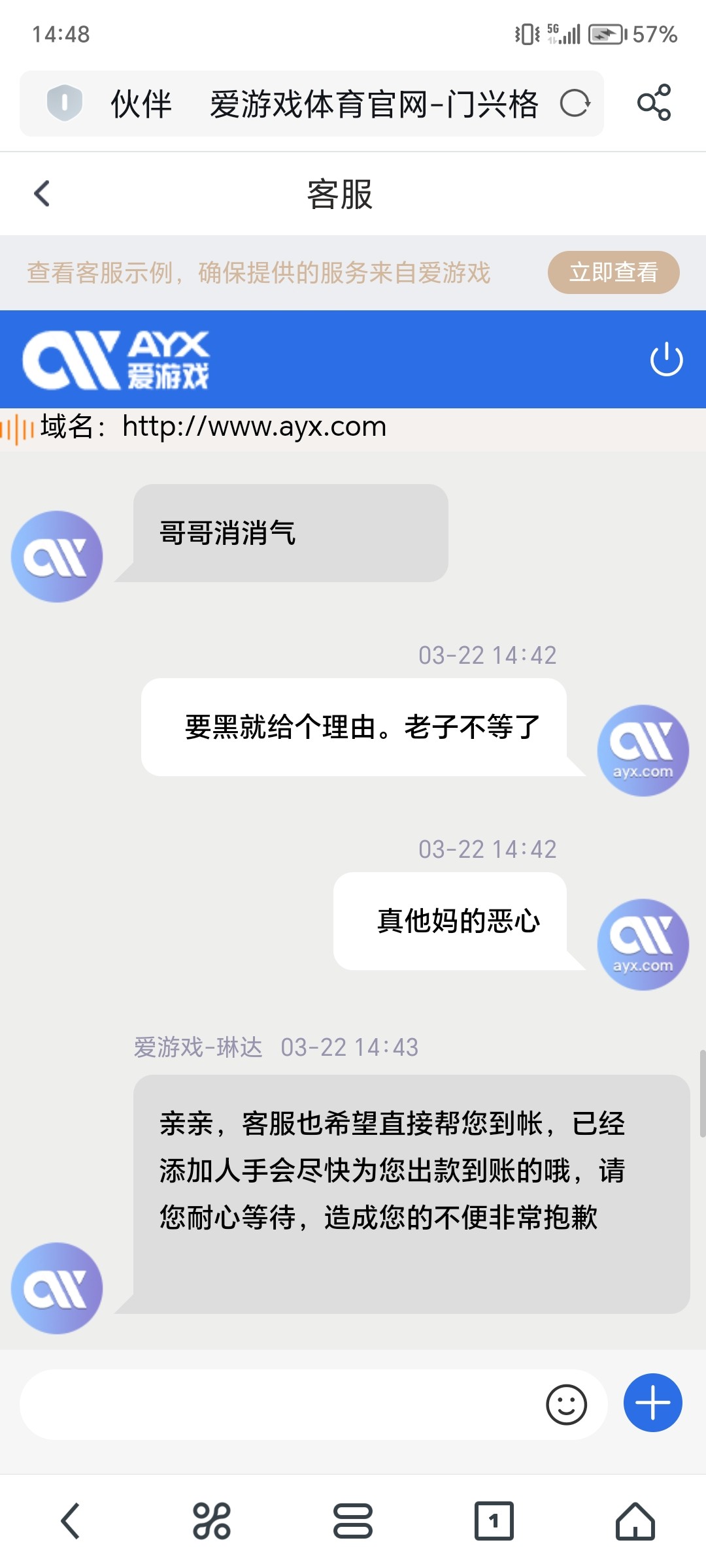Tap the refresh icon in the address bar

[x=575, y=103]
